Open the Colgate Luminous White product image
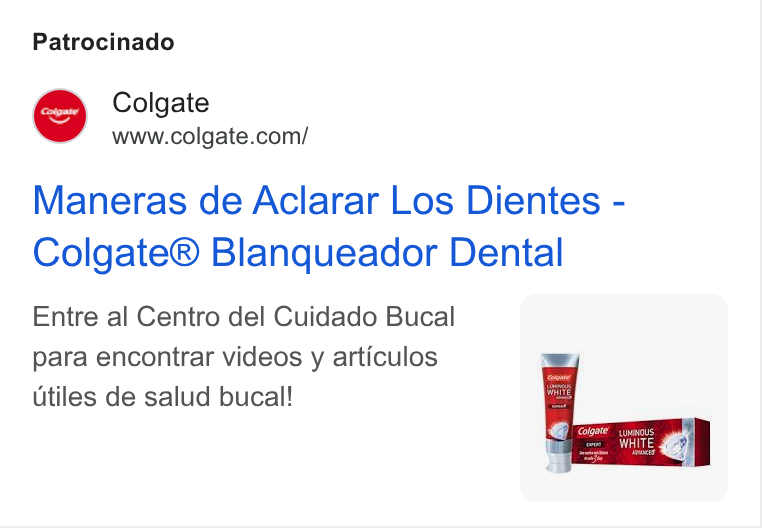 623,398
